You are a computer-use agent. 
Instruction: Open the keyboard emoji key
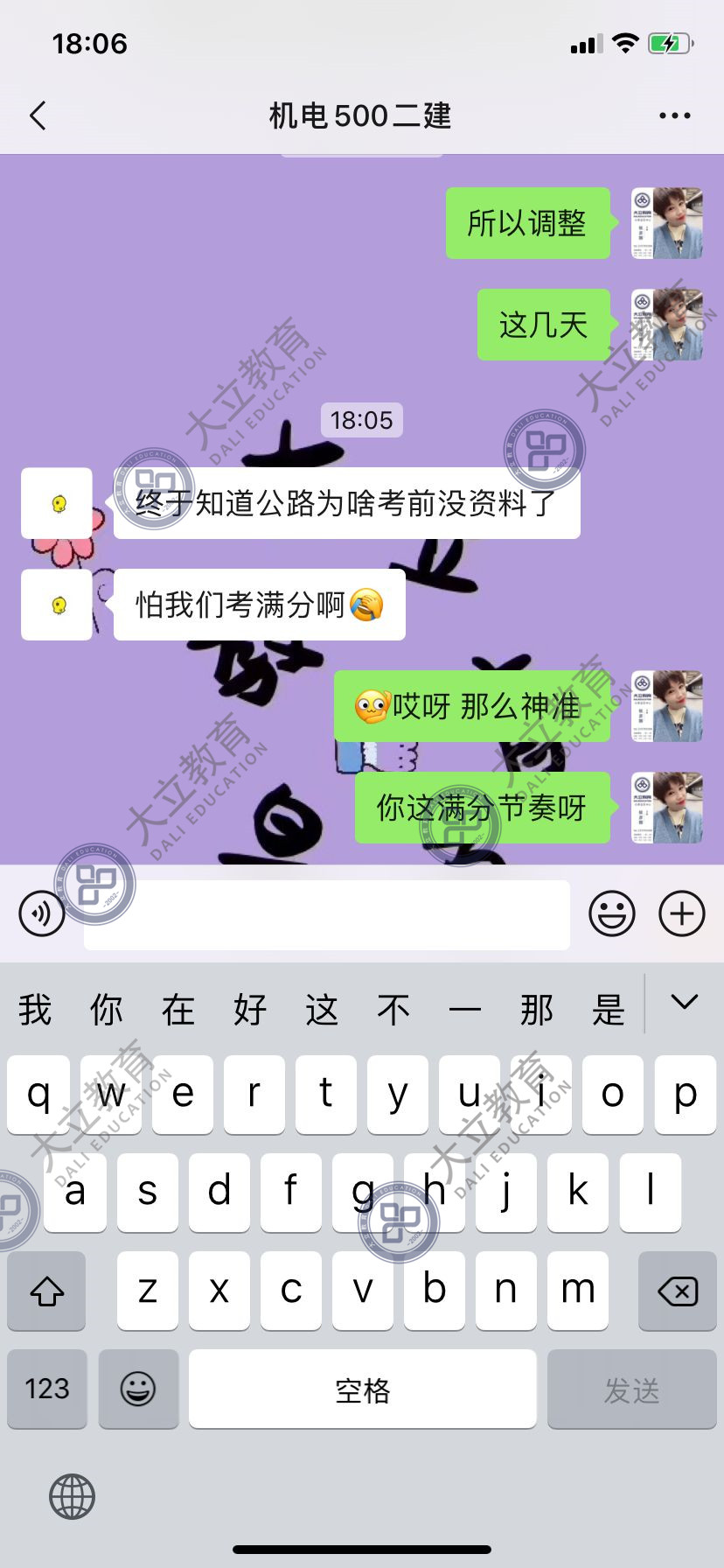(x=138, y=1389)
